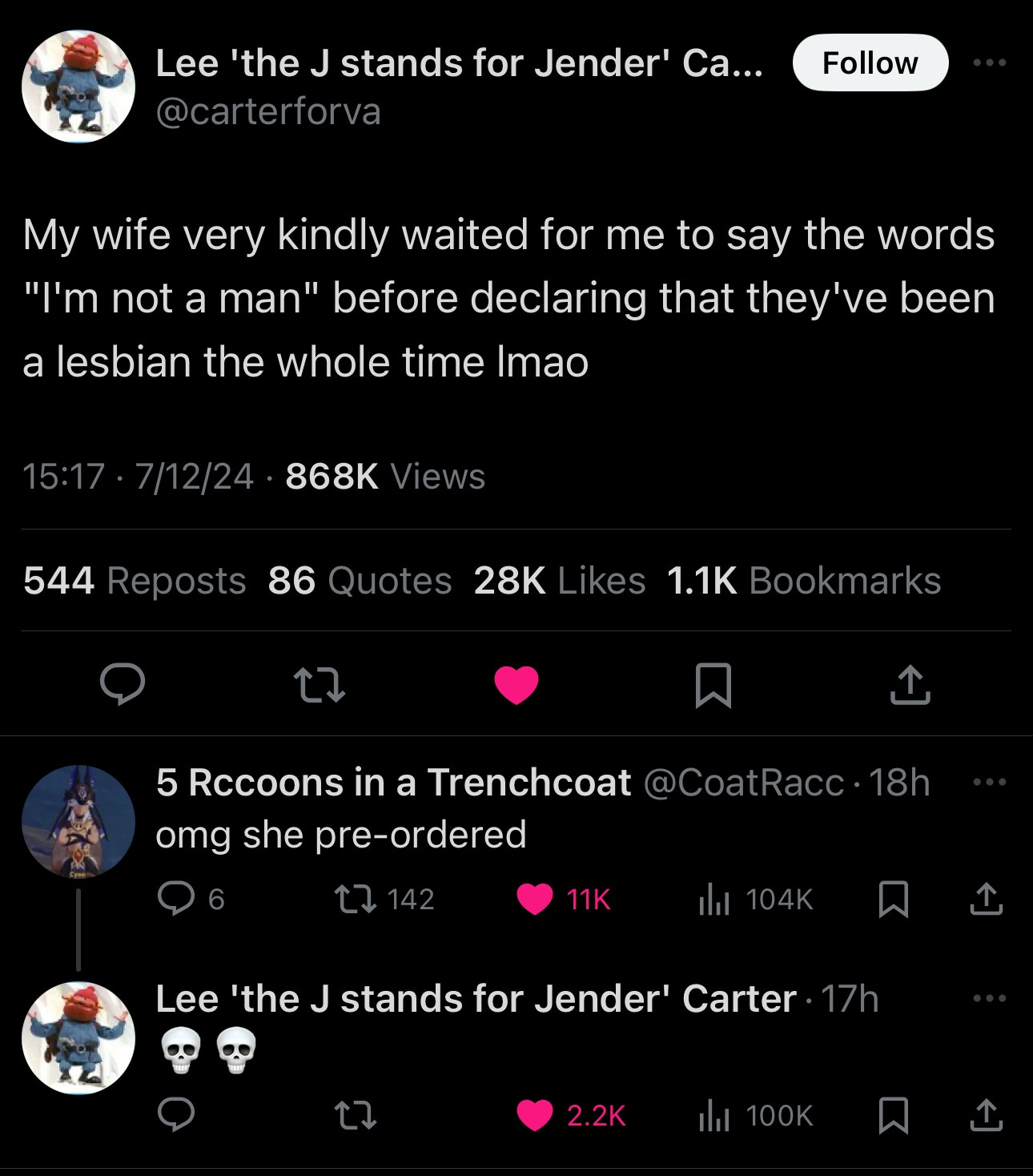This screenshot has height=1176, width=1033.
Task: Unlike Lee's skull emoji reply
Action: click(535, 1115)
